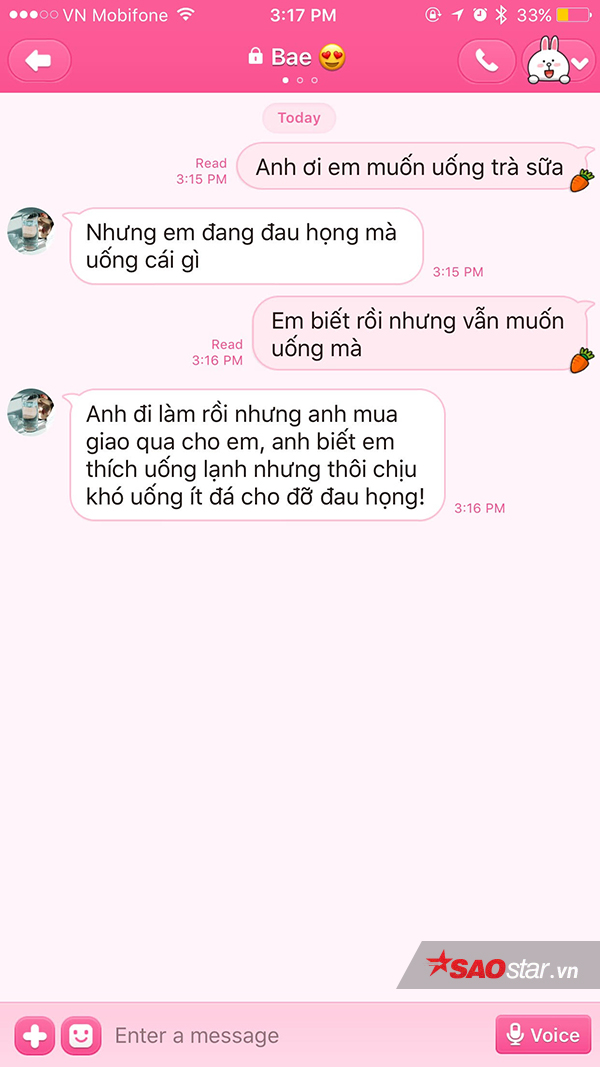This screenshot has height=1067, width=600.
Task: Open sender's avatar beside "Anh đi làm" message
Action: coord(30,412)
